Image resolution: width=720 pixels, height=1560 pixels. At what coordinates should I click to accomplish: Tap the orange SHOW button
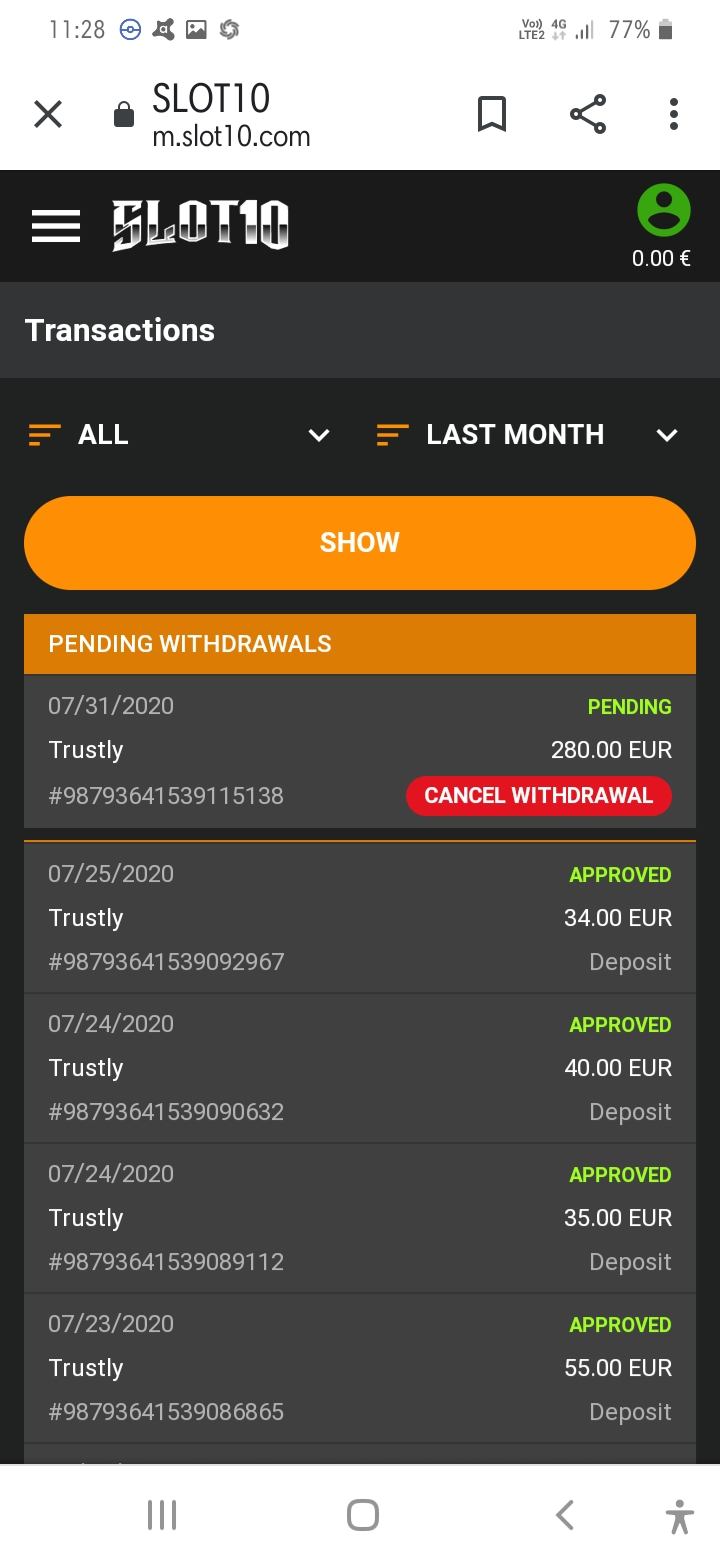tap(360, 543)
